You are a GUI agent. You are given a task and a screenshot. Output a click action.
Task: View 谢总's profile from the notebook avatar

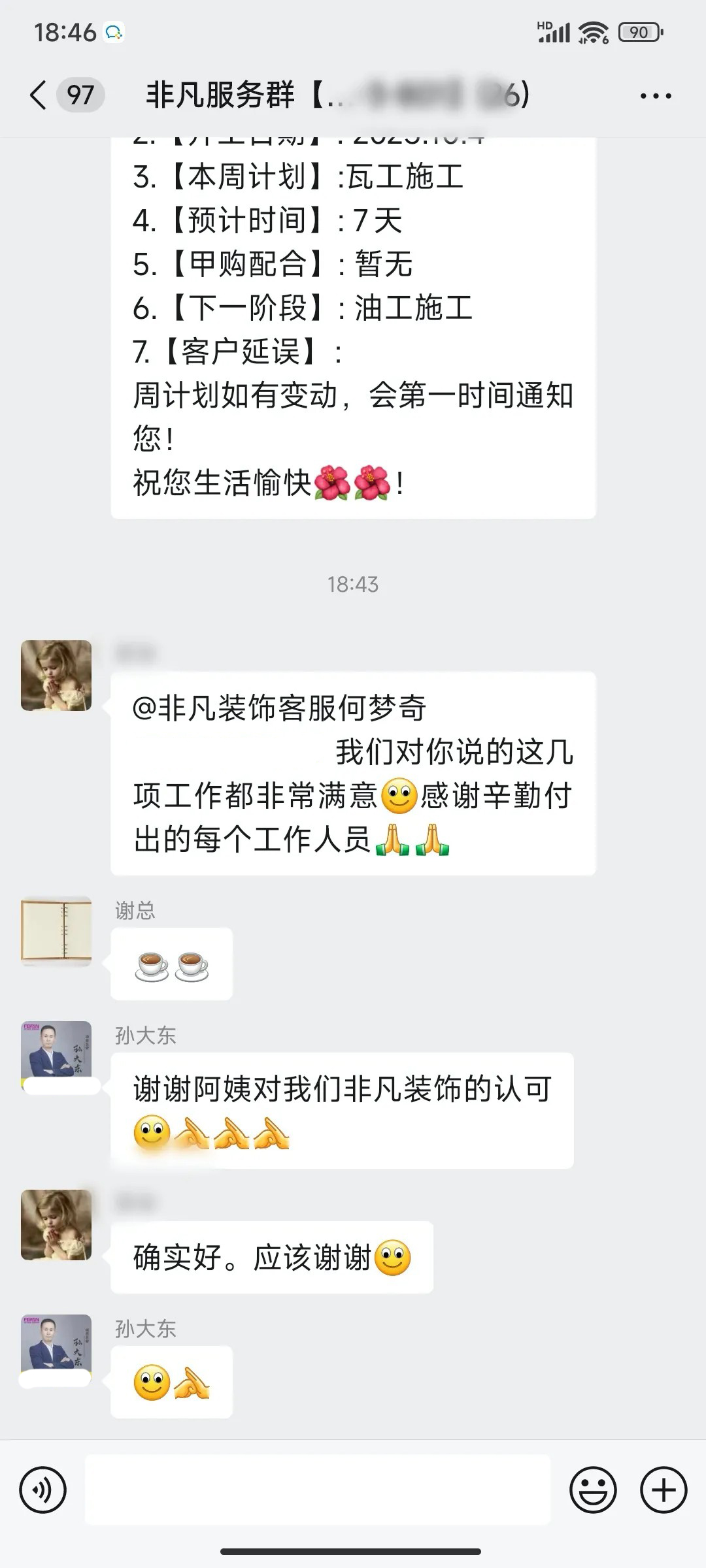56,931
